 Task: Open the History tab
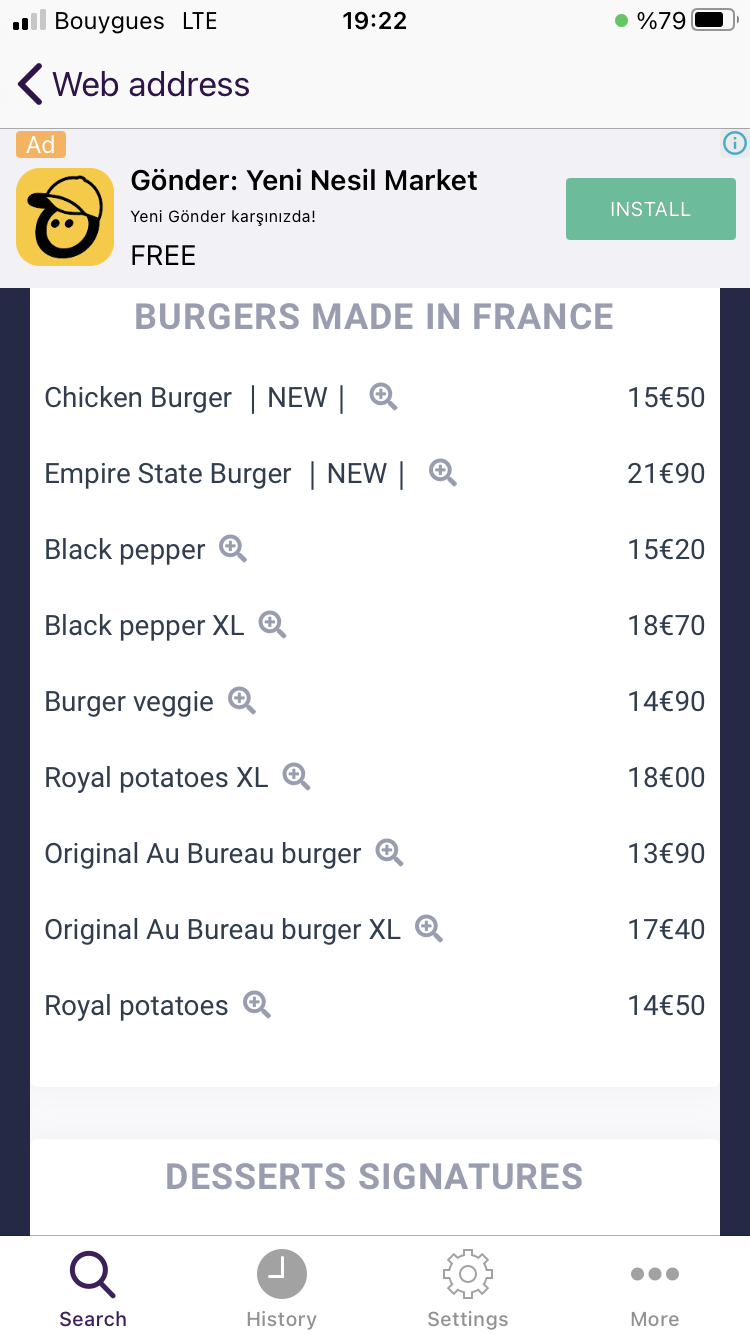point(281,1288)
